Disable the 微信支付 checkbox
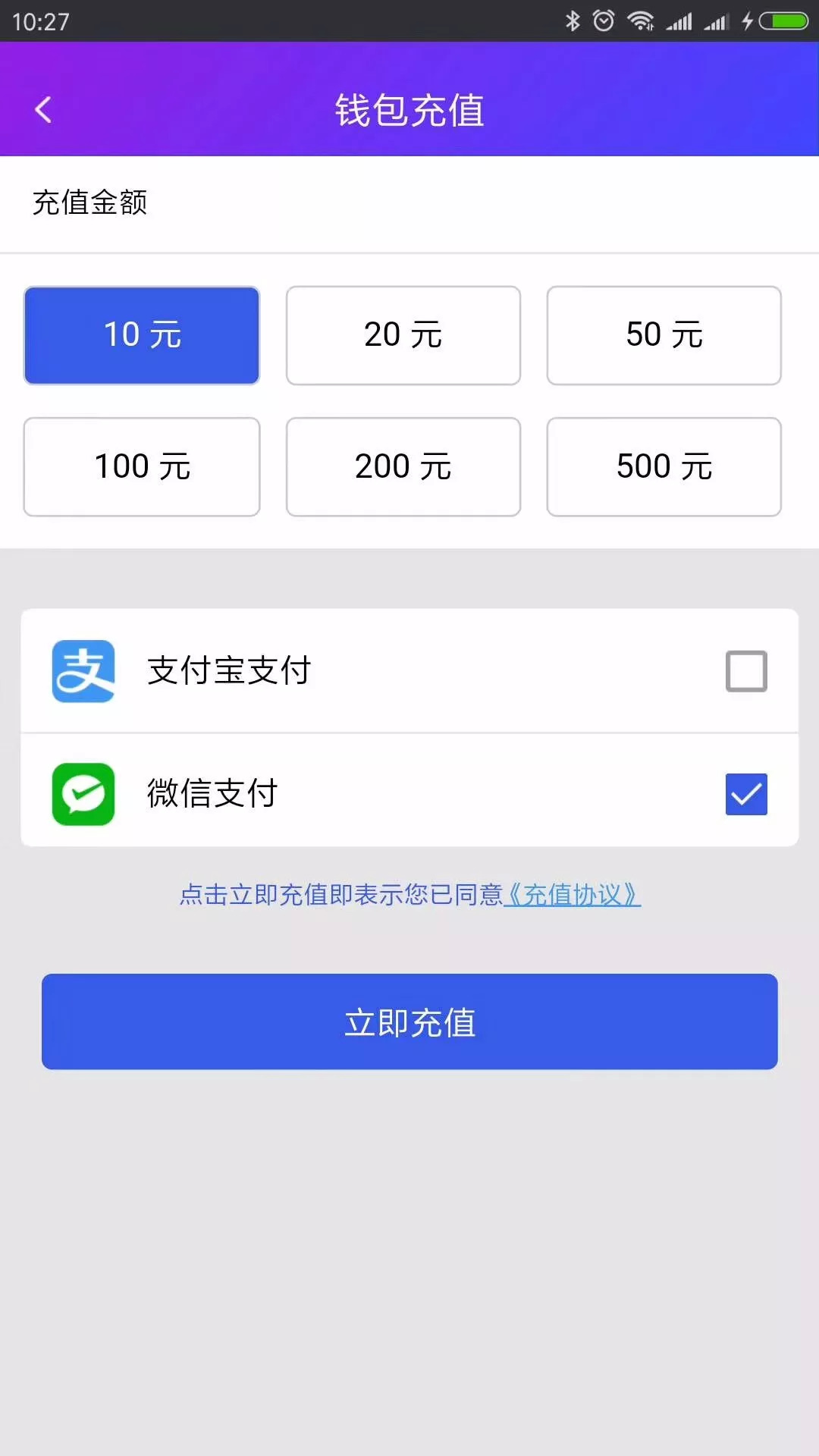 [745, 793]
